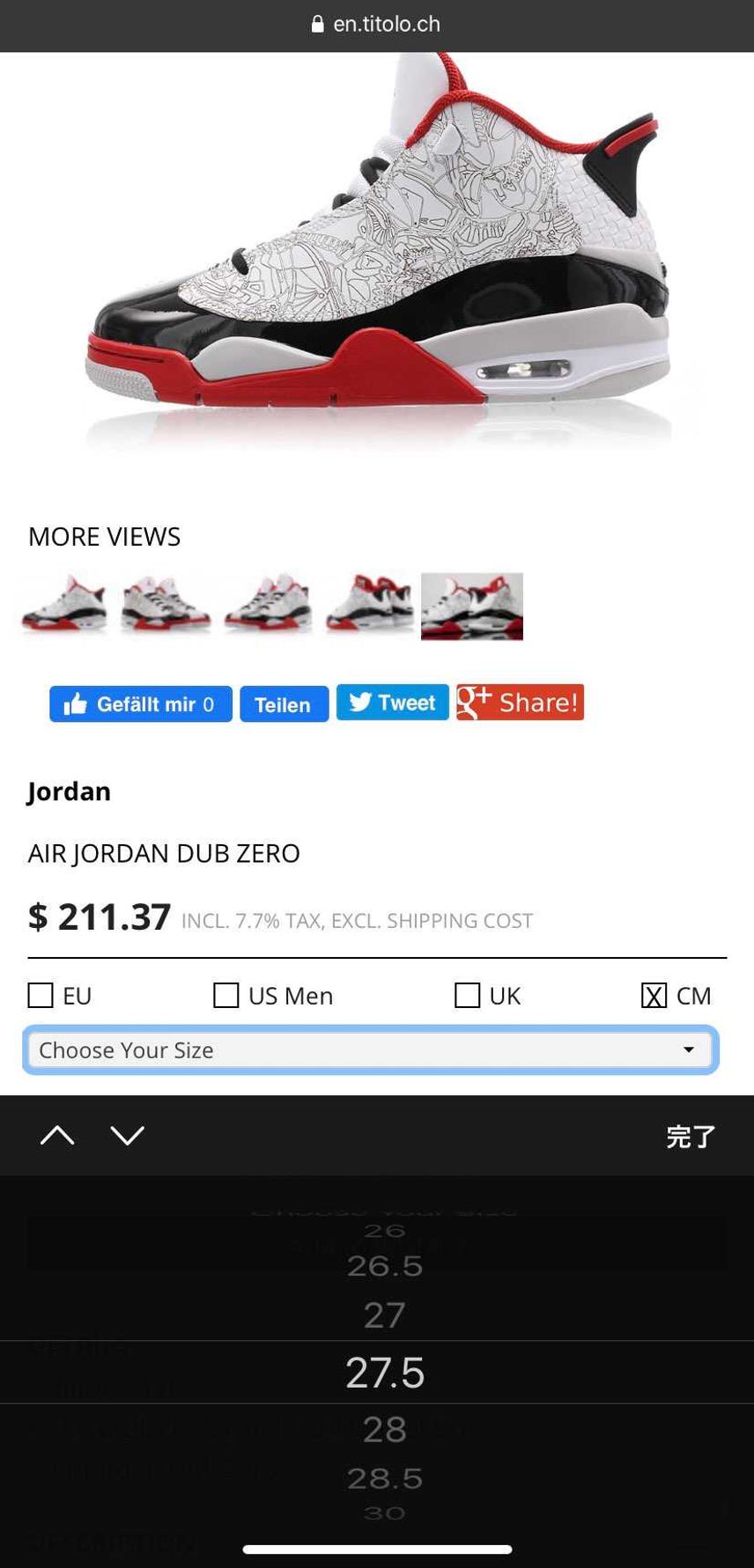This screenshot has width=754, height=1568.
Task: View the third shoe thumbnail
Action: pos(268,606)
